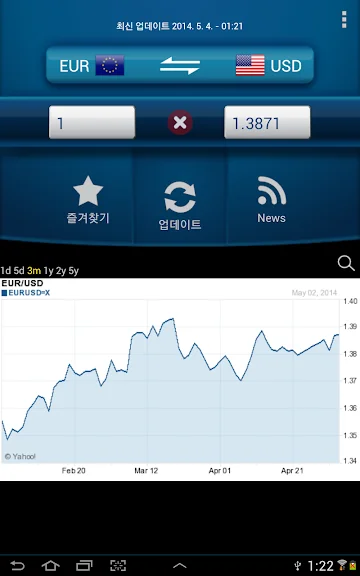Tap the magnifier icon above chart
The width and height of the screenshot is (360, 576).
[346, 263]
